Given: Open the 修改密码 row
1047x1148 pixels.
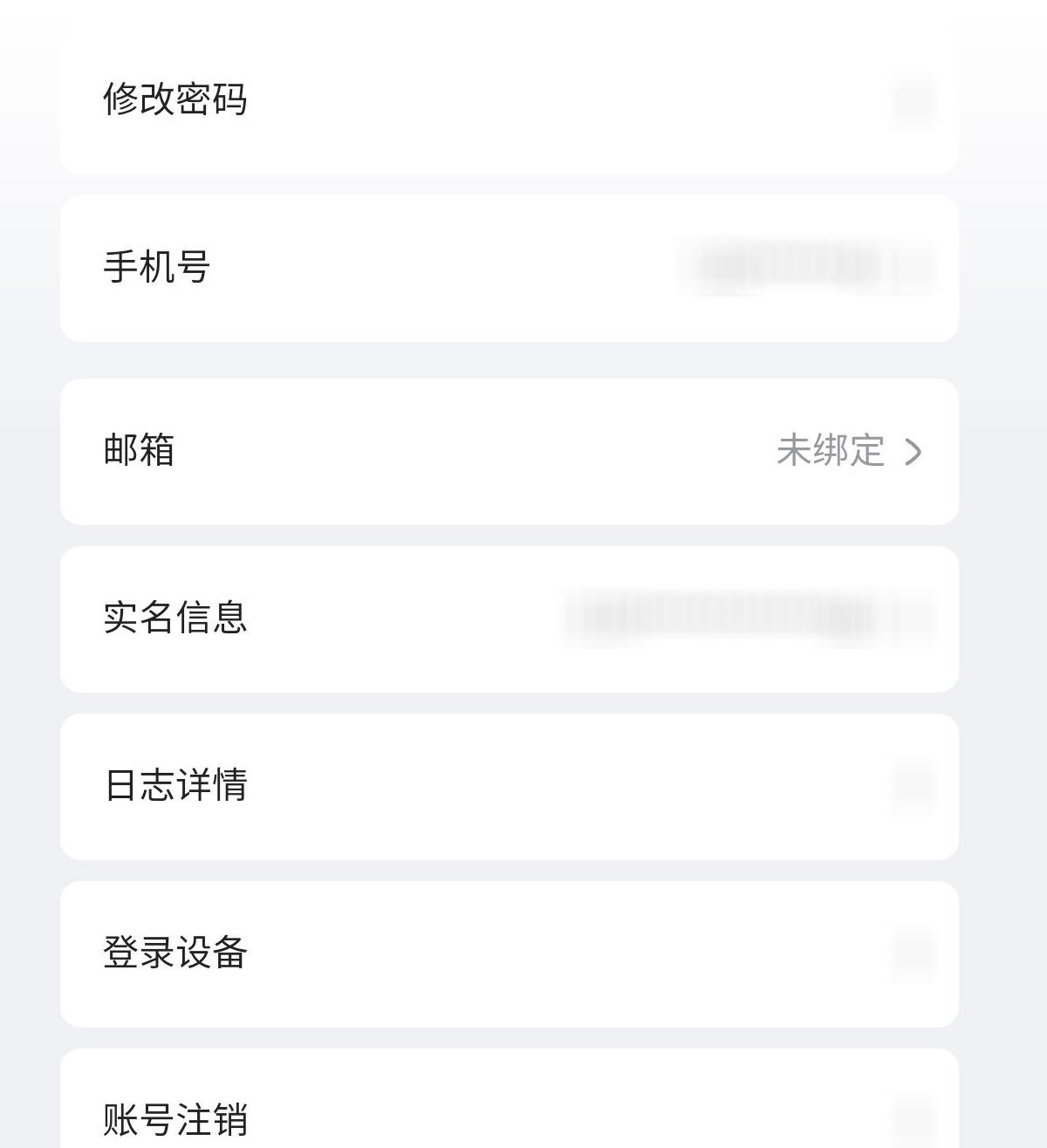Looking at the screenshot, I should coord(509,99).
